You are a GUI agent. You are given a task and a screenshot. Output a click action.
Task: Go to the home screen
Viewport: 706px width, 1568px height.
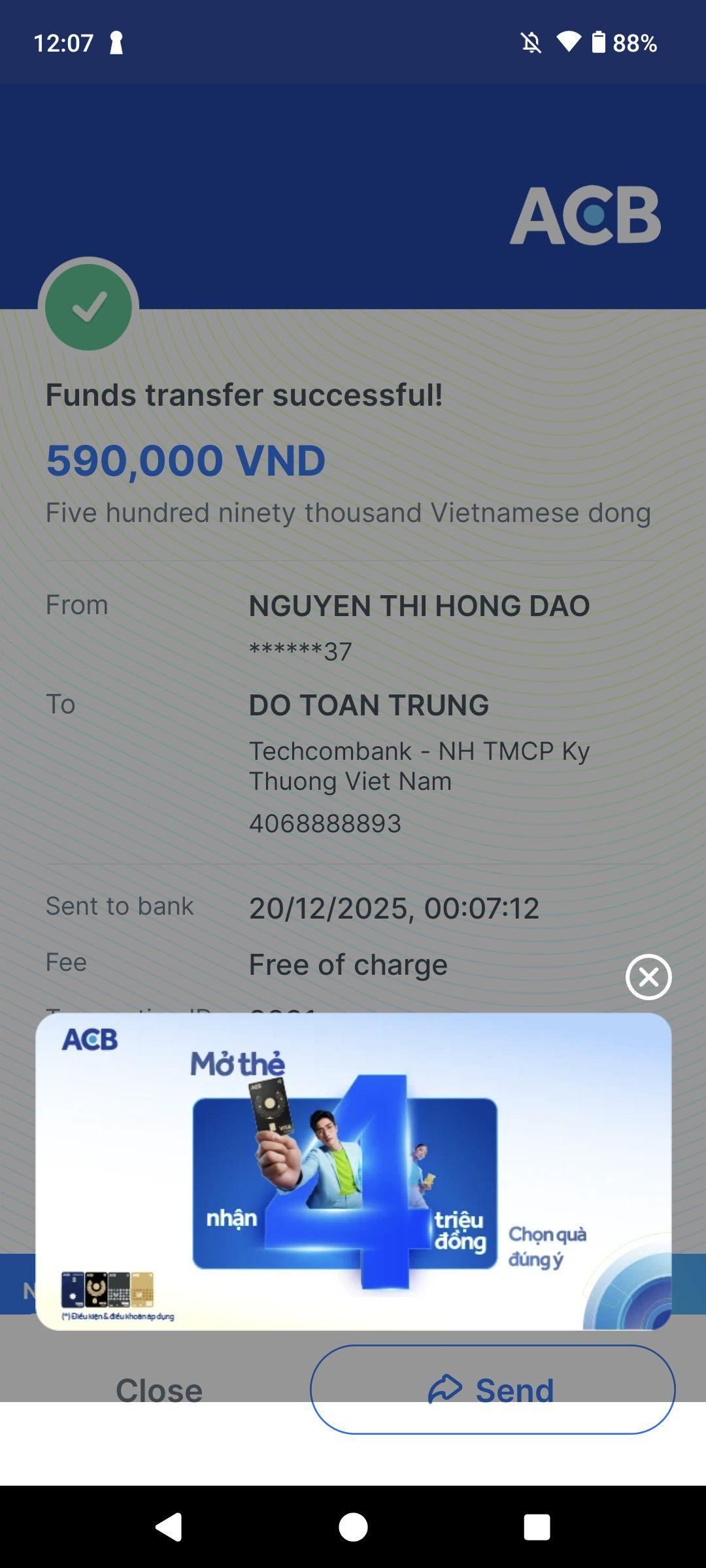click(353, 1527)
